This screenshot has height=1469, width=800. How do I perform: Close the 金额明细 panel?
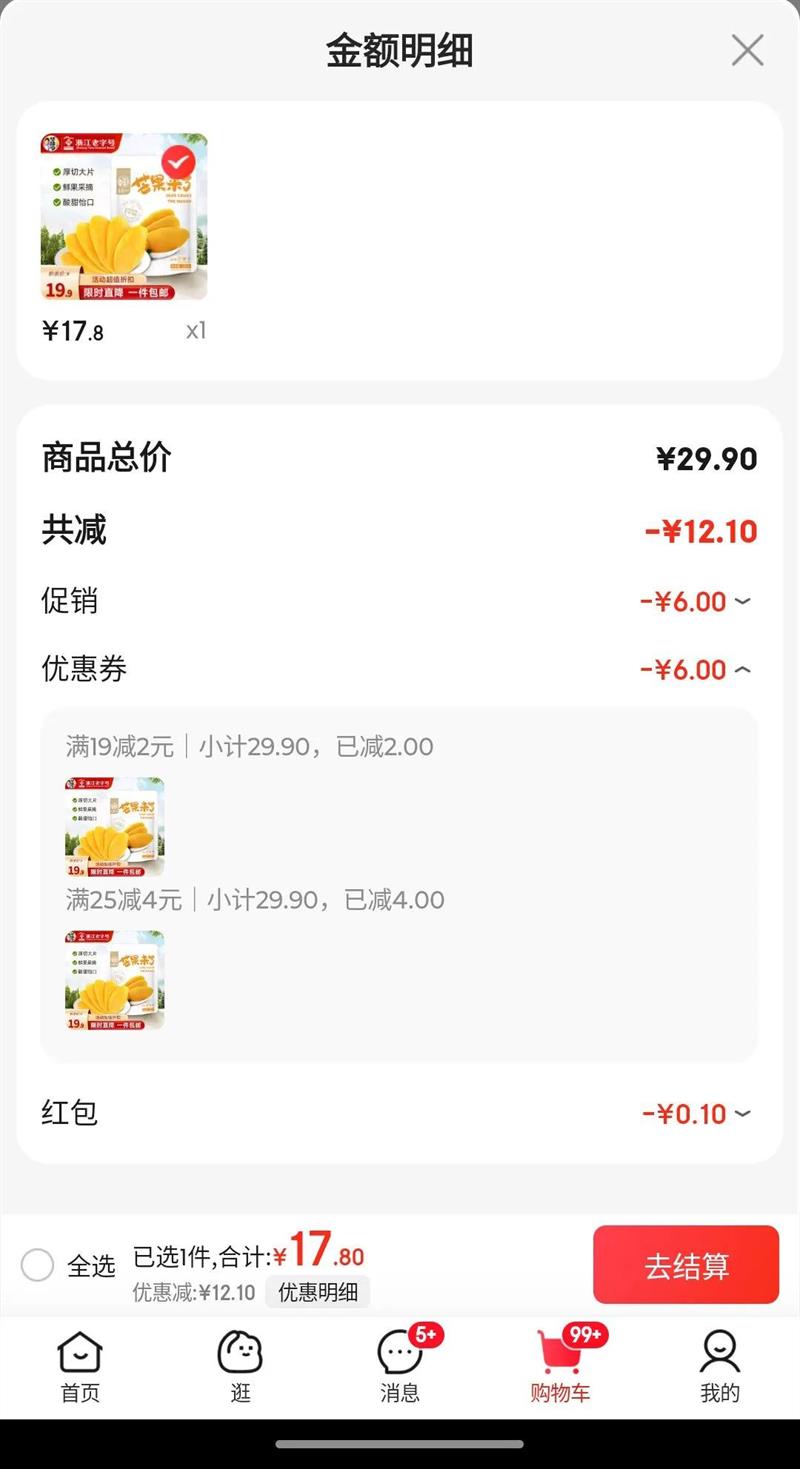pos(747,50)
